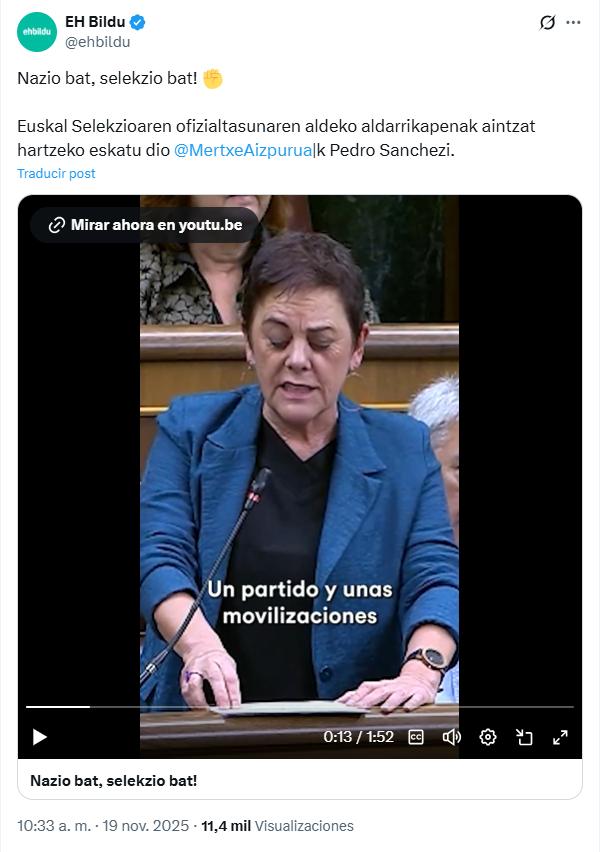The width and height of the screenshot is (600, 852).
Task: Tap the video progress bar
Action: coord(300,707)
